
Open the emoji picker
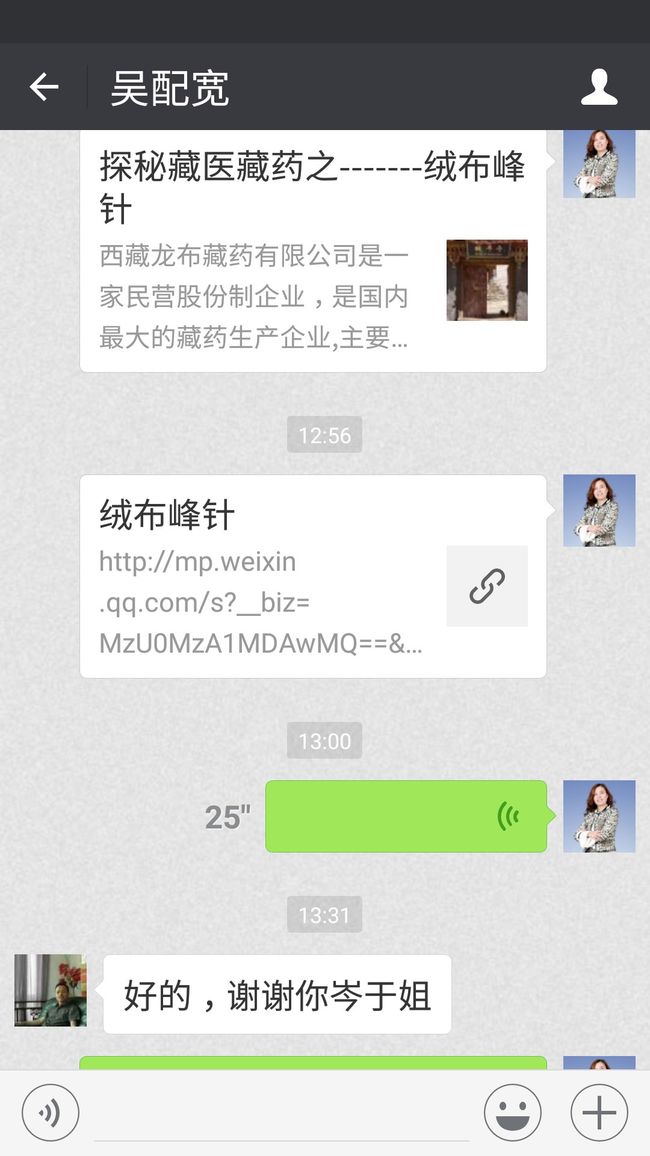(512, 1113)
